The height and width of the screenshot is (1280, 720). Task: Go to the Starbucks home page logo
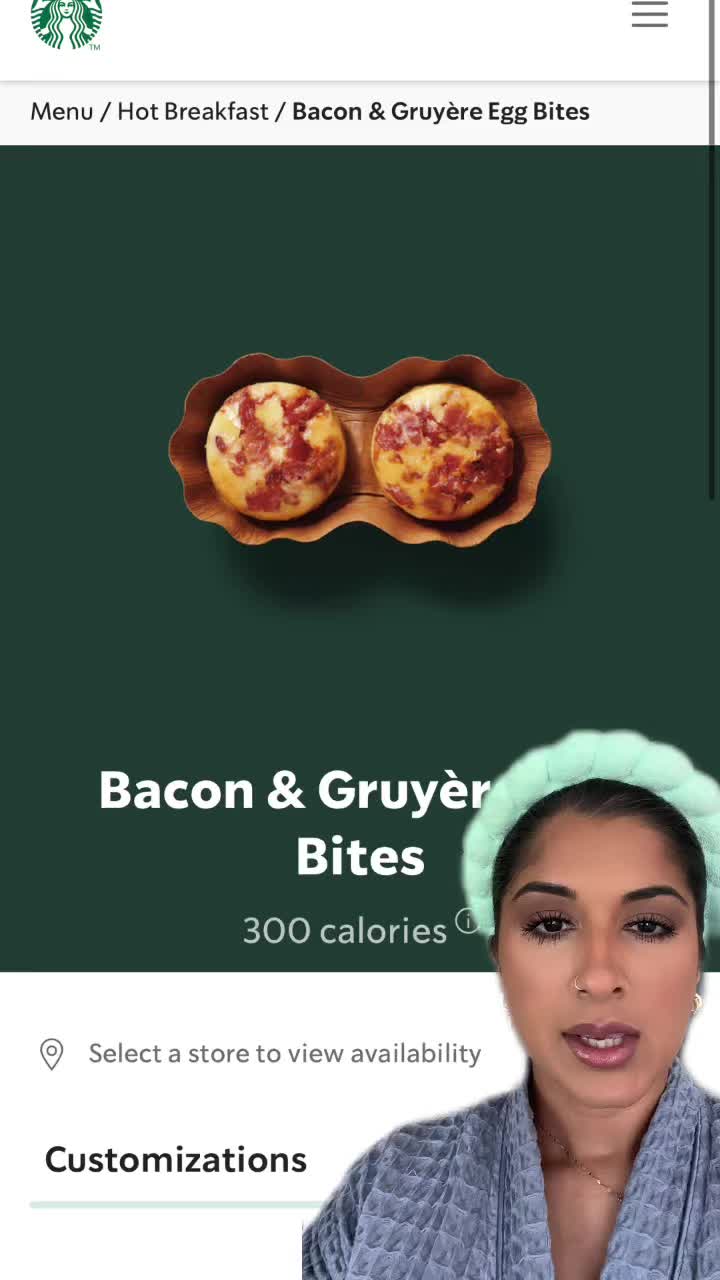(66, 22)
